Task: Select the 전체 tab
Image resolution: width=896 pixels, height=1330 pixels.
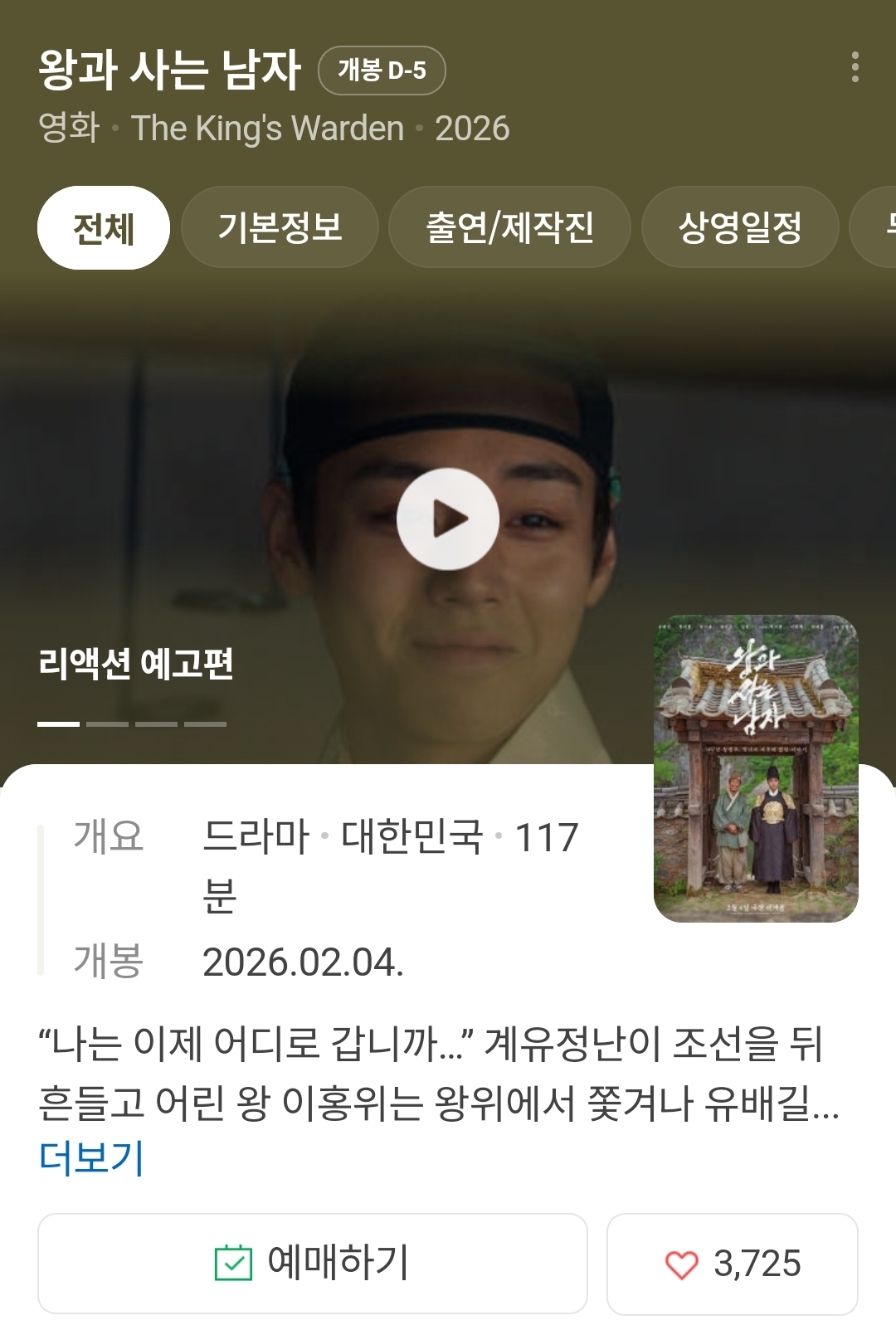Action: pyautogui.click(x=104, y=228)
